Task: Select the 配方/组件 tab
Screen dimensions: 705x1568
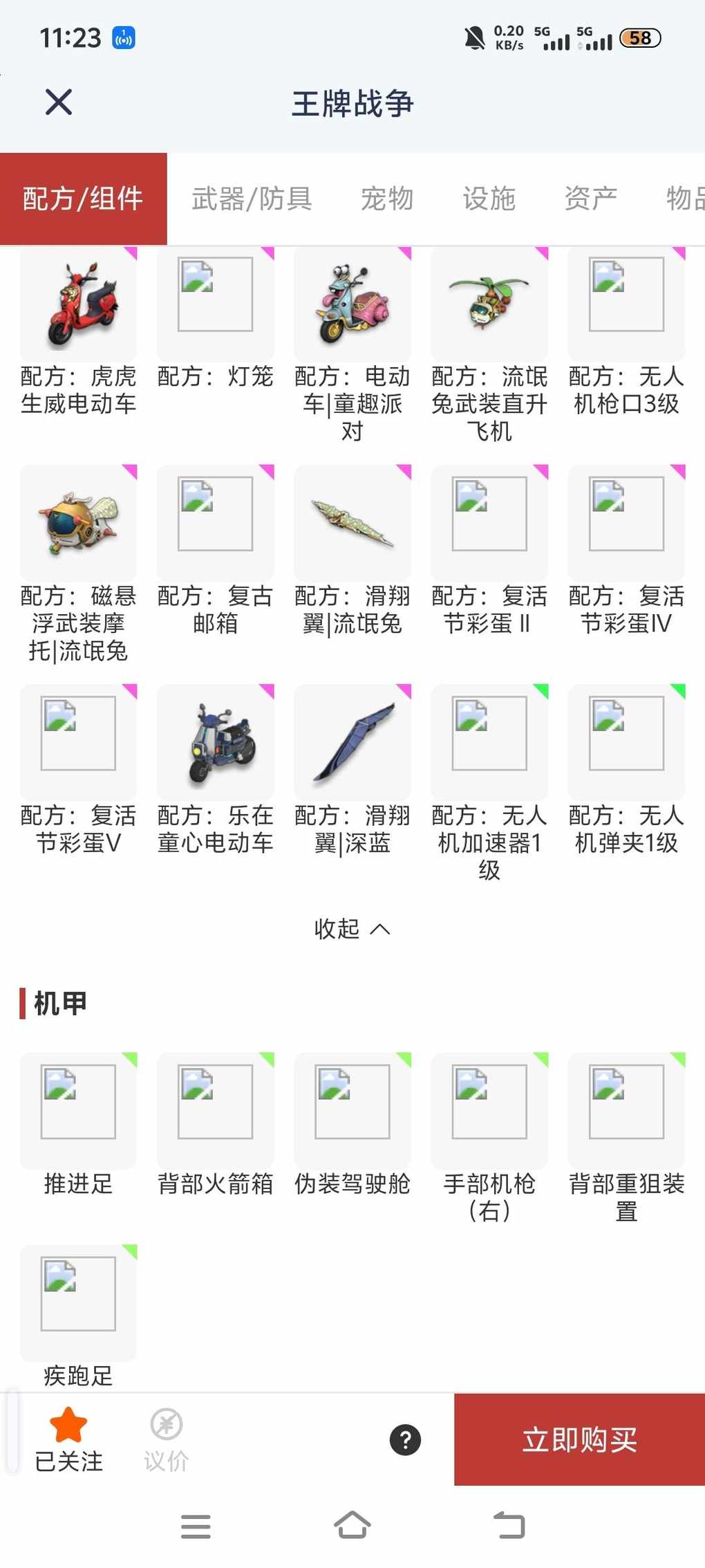Action: point(83,199)
